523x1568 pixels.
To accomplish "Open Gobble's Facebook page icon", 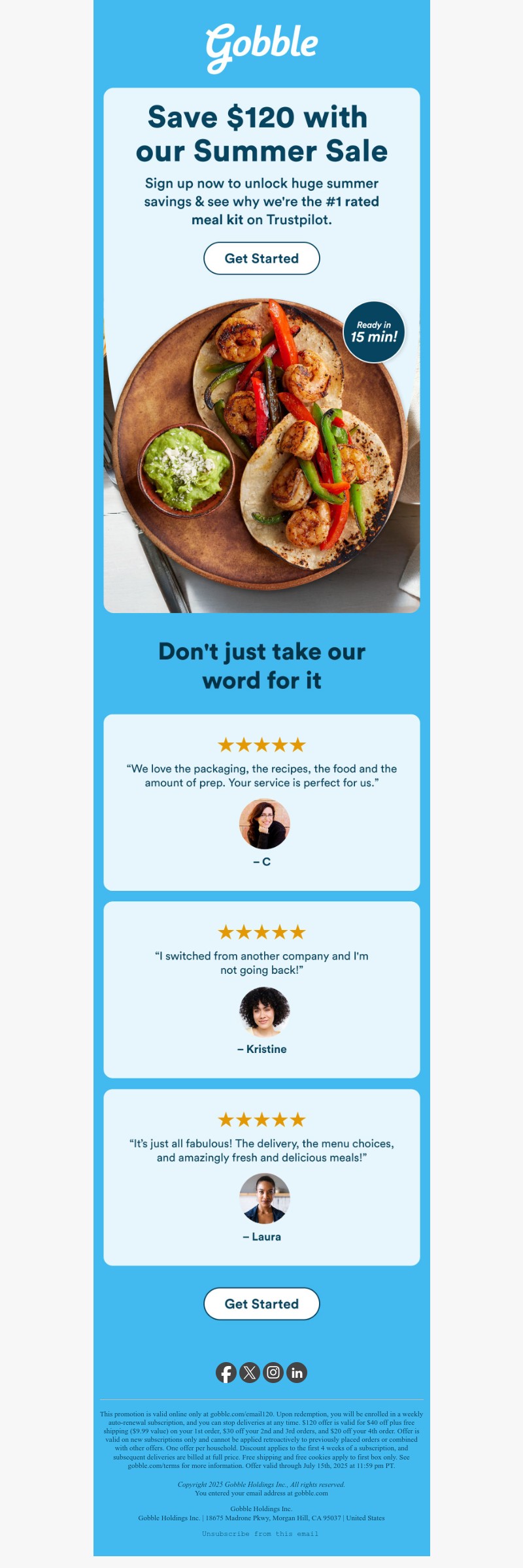I will (x=226, y=1372).
